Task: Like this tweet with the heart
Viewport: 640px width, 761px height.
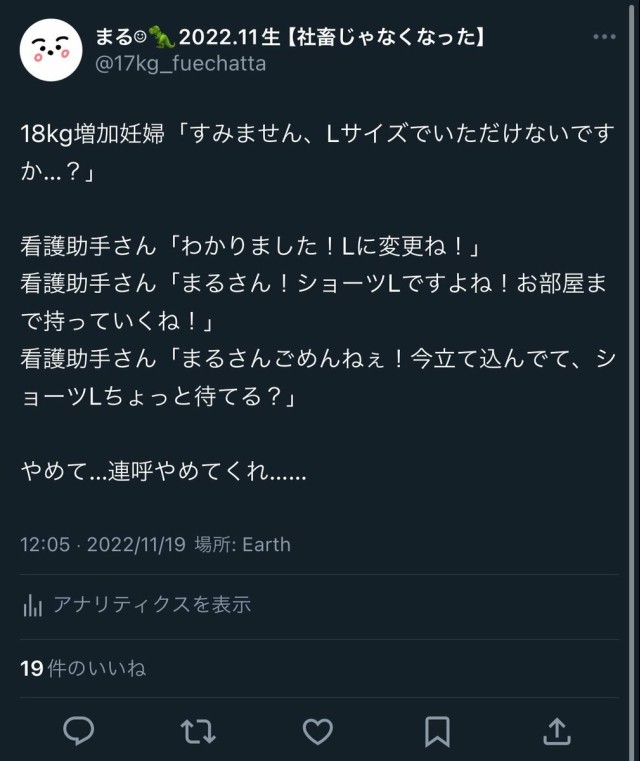Action: tap(318, 731)
